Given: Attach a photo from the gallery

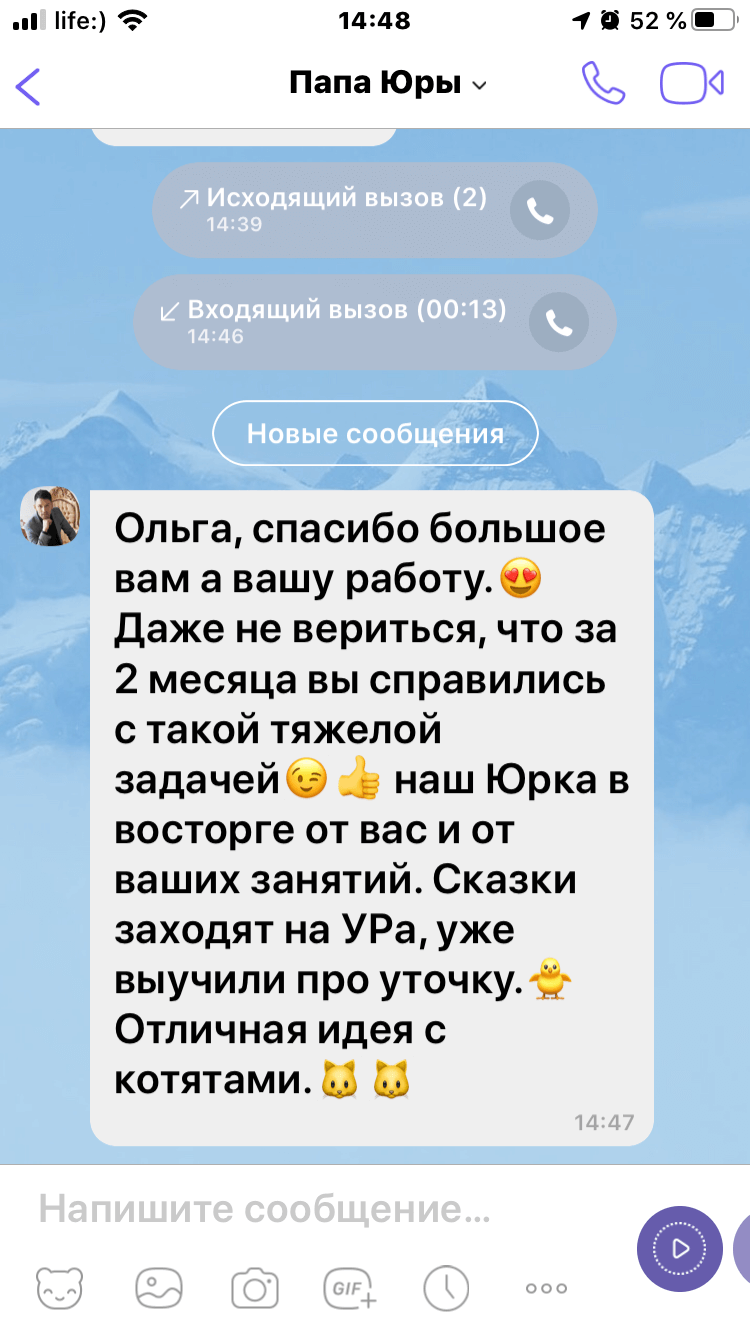Looking at the screenshot, I should 158,1287.
